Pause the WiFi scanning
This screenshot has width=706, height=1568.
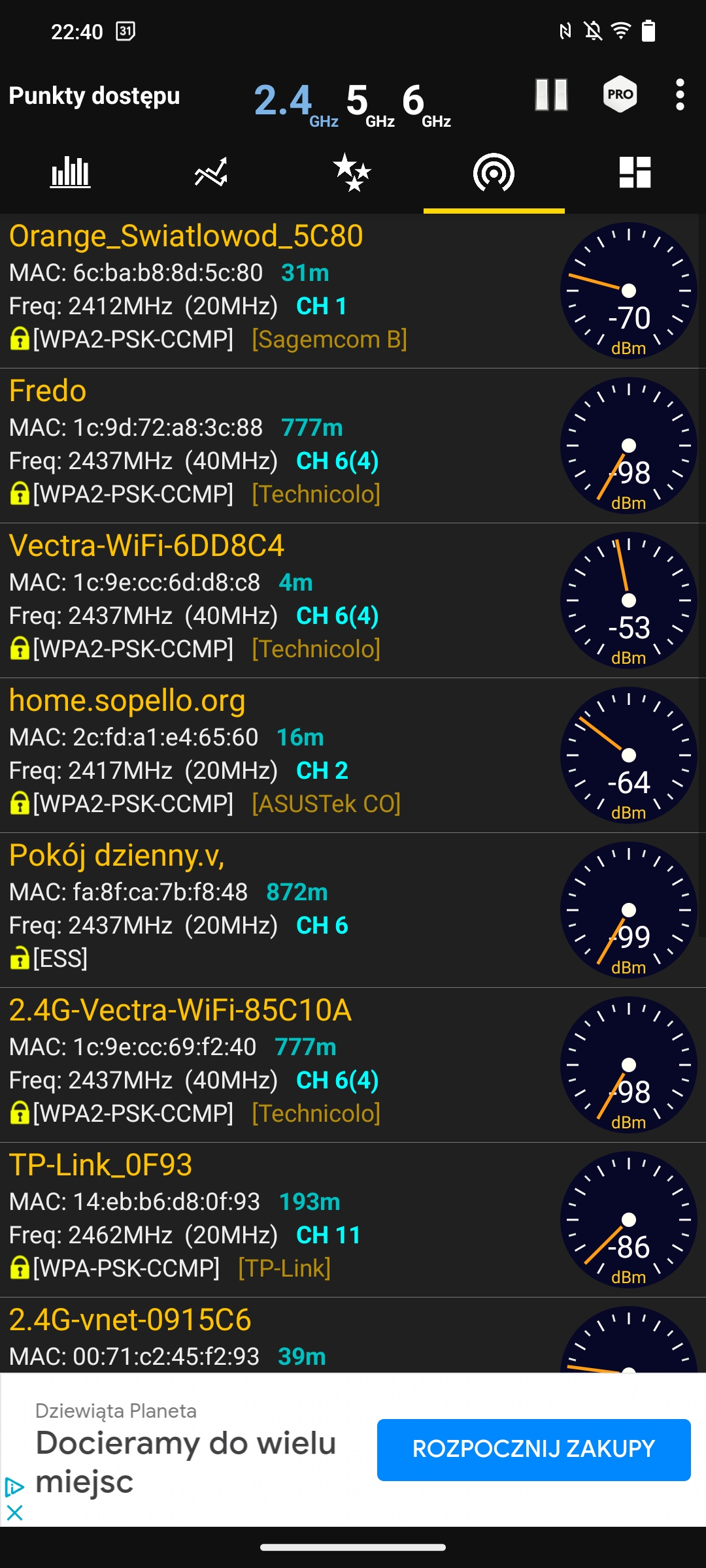click(x=551, y=95)
